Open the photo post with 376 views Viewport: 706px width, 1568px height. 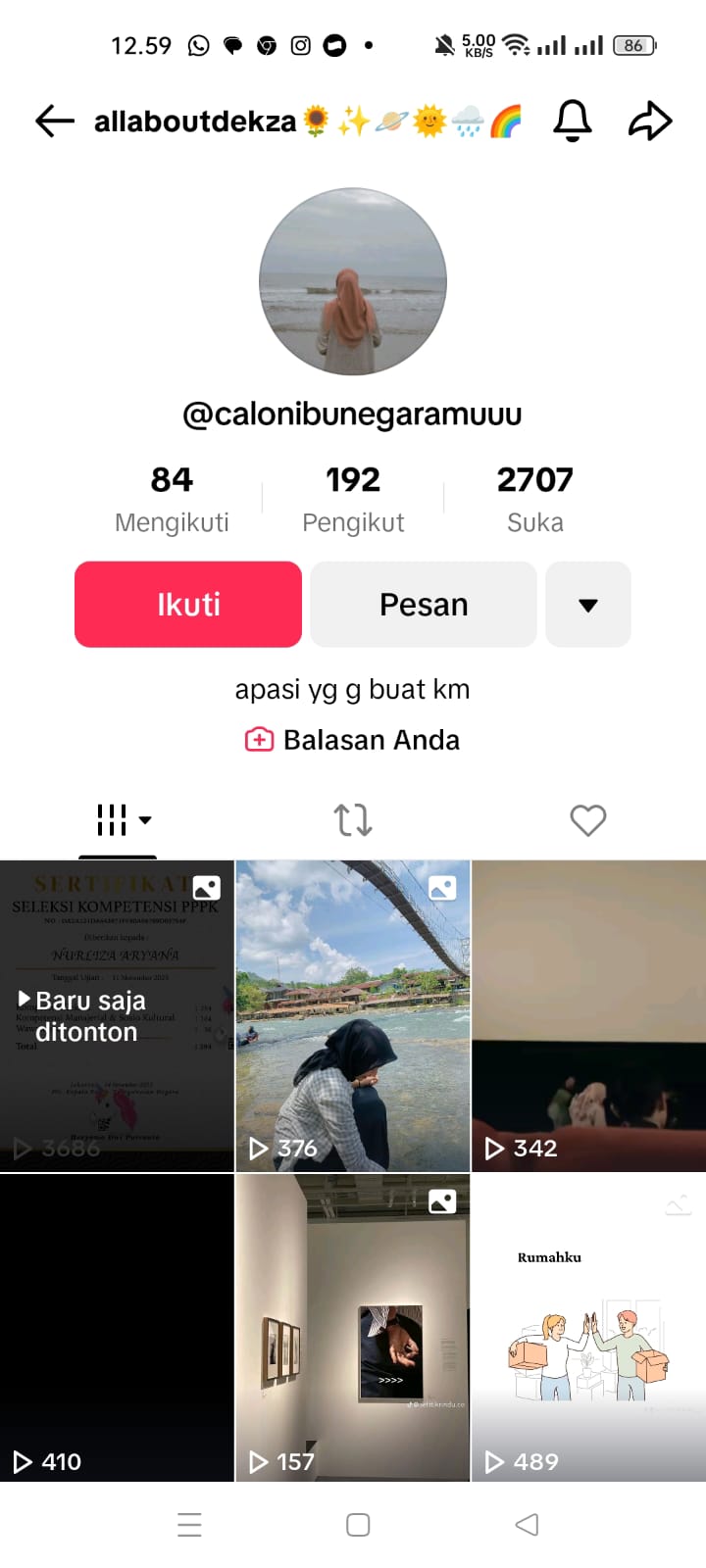(353, 1016)
